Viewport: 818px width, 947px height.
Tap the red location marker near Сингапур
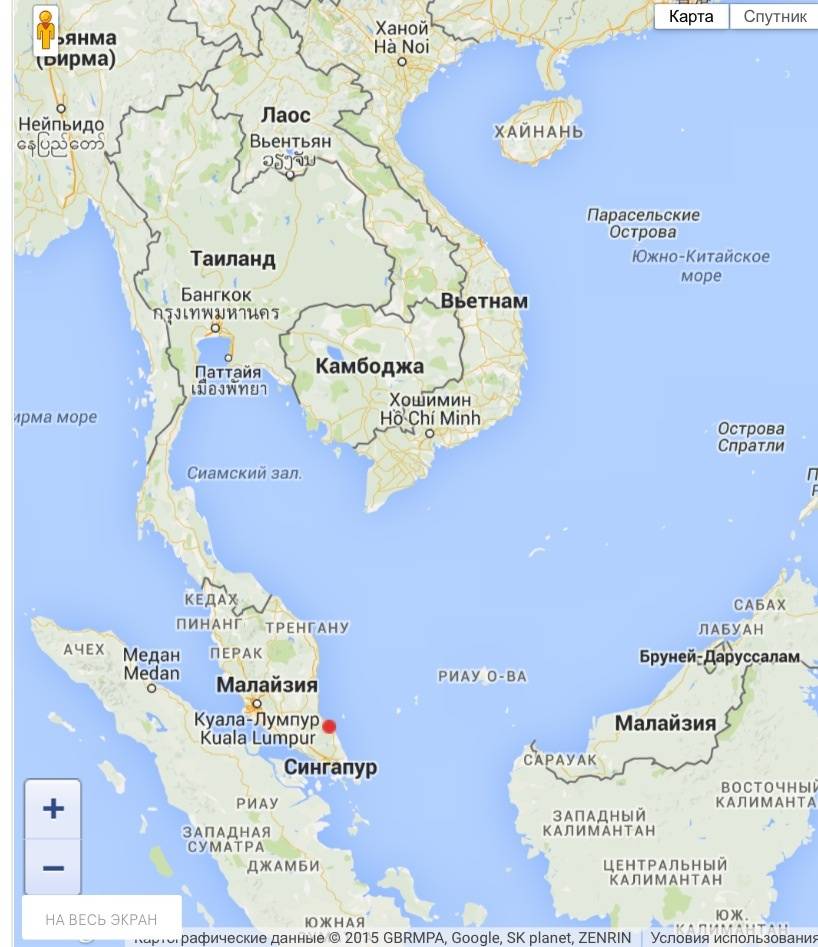click(x=329, y=727)
